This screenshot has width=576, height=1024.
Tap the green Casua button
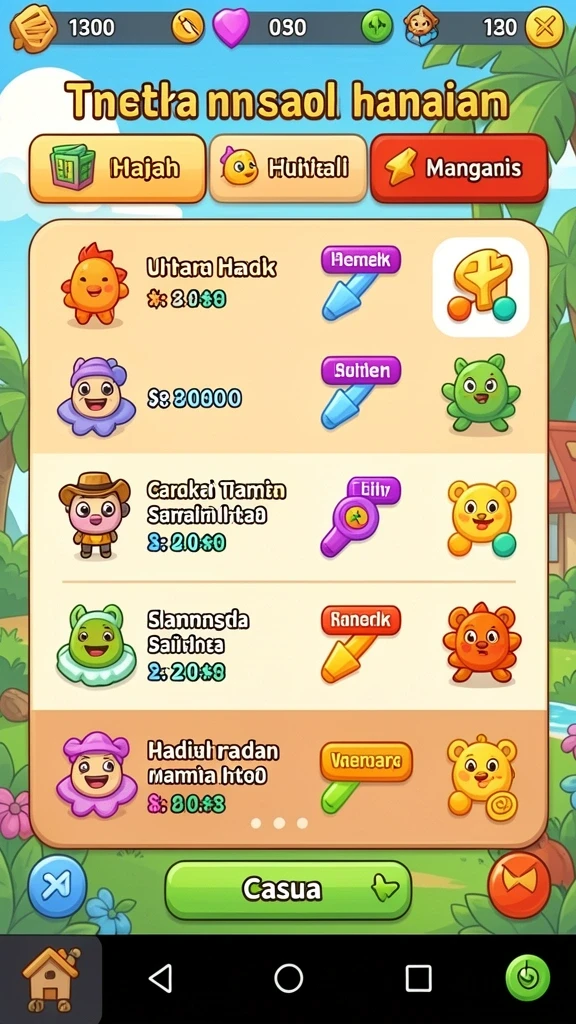(x=288, y=889)
